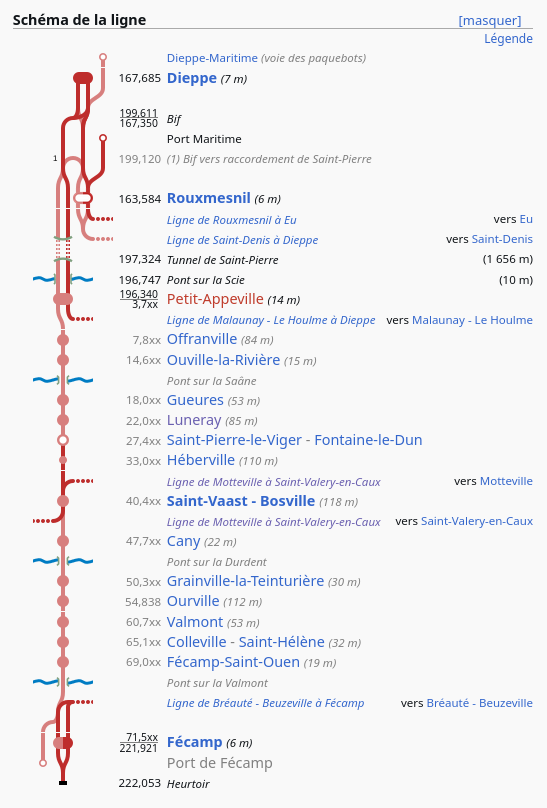This screenshot has width=547, height=808.
Task: Collapse the diagram with the masquer link
Action: click(x=490, y=21)
